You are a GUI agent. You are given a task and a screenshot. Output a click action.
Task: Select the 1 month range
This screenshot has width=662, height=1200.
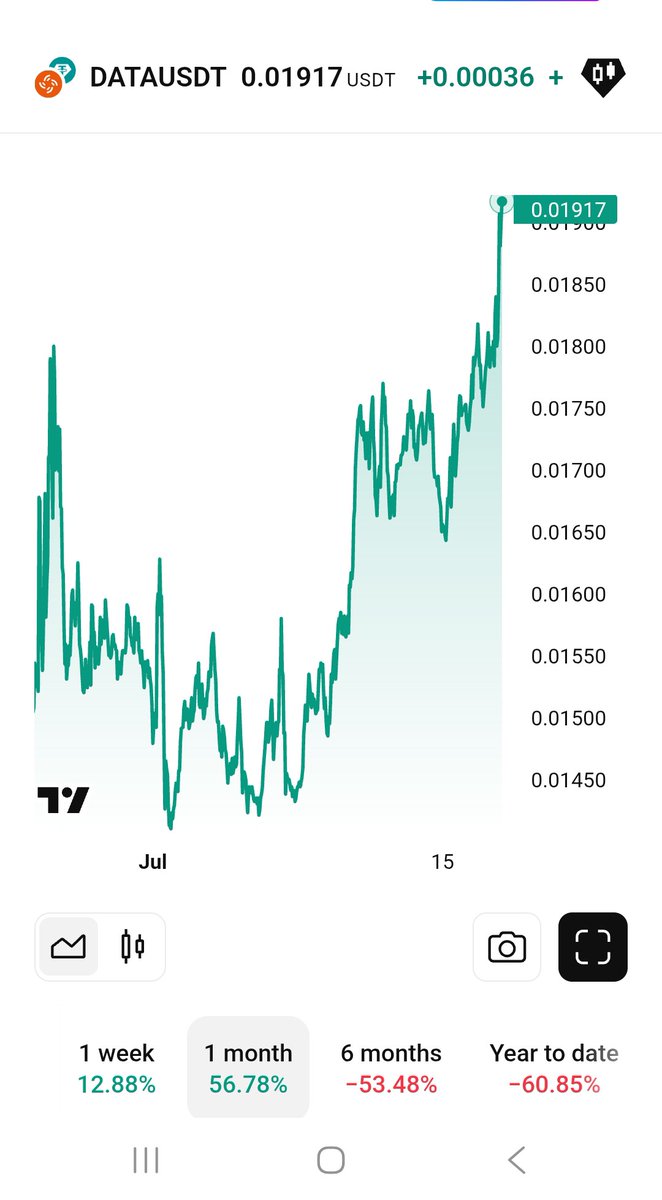coord(248,1068)
